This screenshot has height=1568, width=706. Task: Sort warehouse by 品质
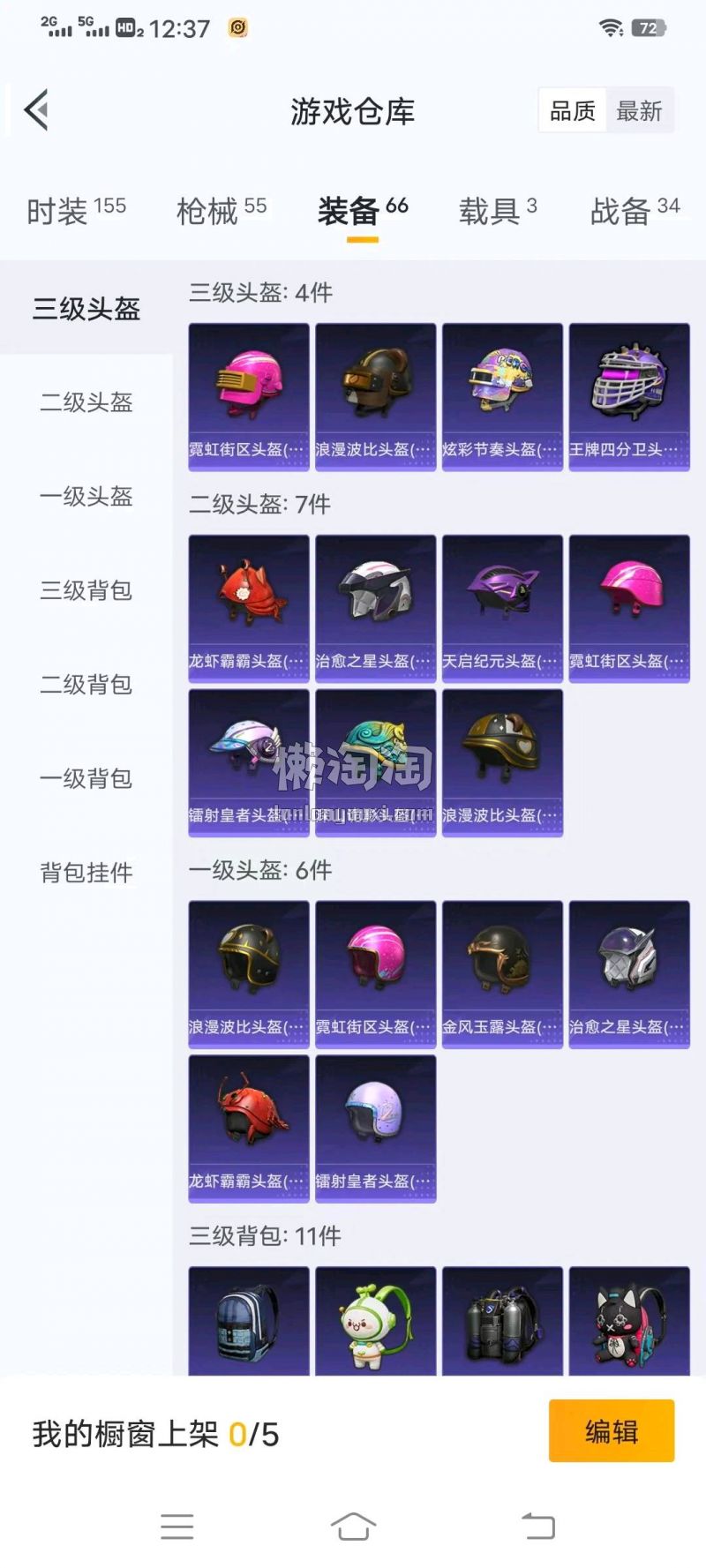573,111
